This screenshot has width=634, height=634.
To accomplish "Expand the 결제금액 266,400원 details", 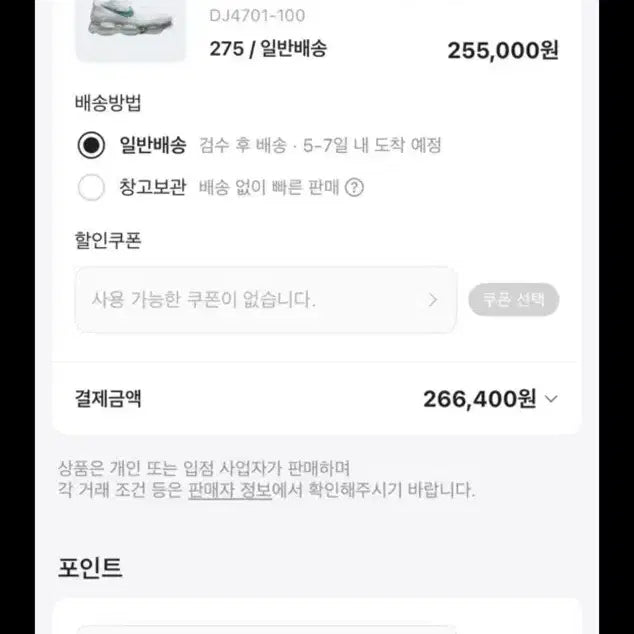I will [x=550, y=399].
